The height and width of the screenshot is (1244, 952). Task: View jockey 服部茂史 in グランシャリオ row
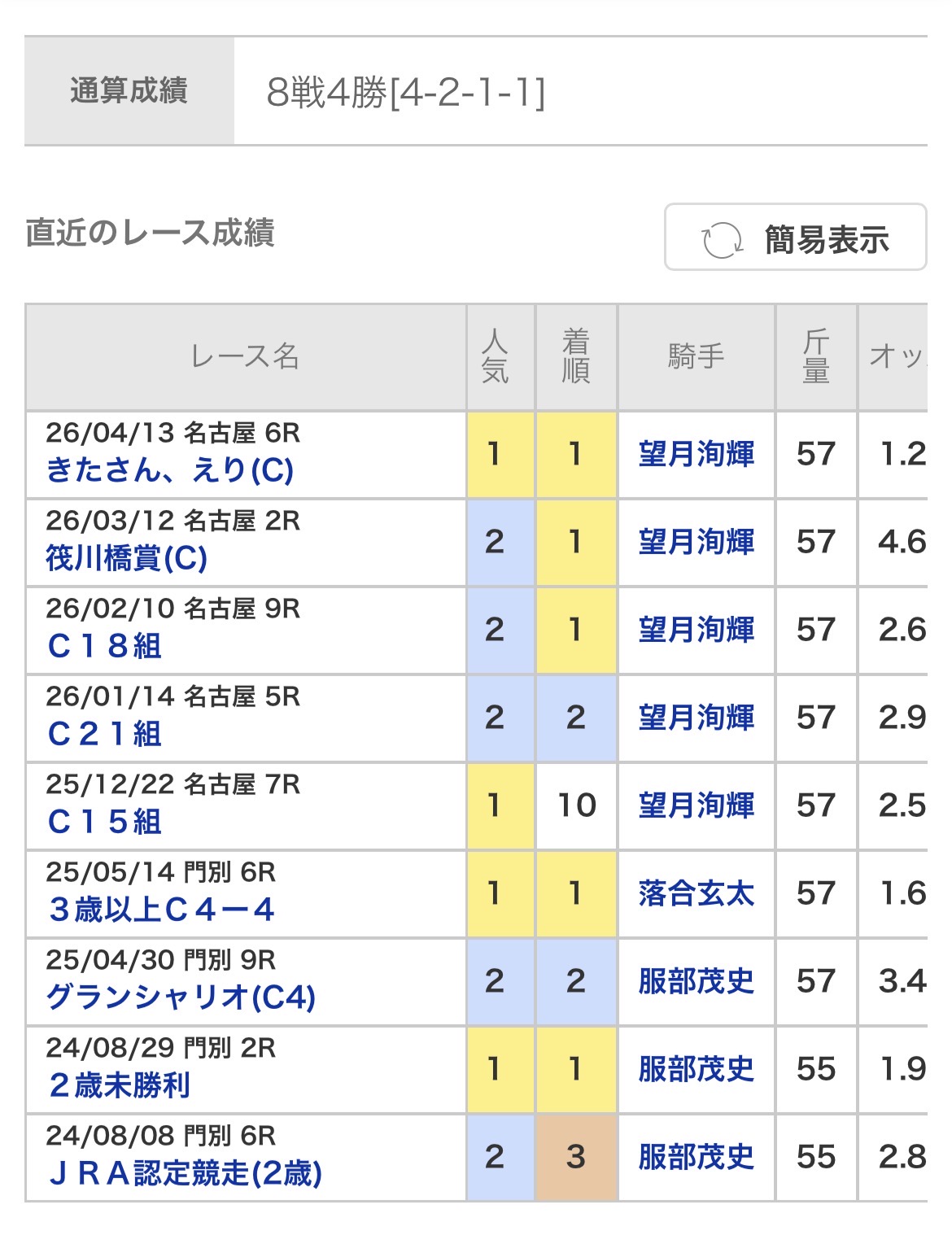[x=696, y=981]
